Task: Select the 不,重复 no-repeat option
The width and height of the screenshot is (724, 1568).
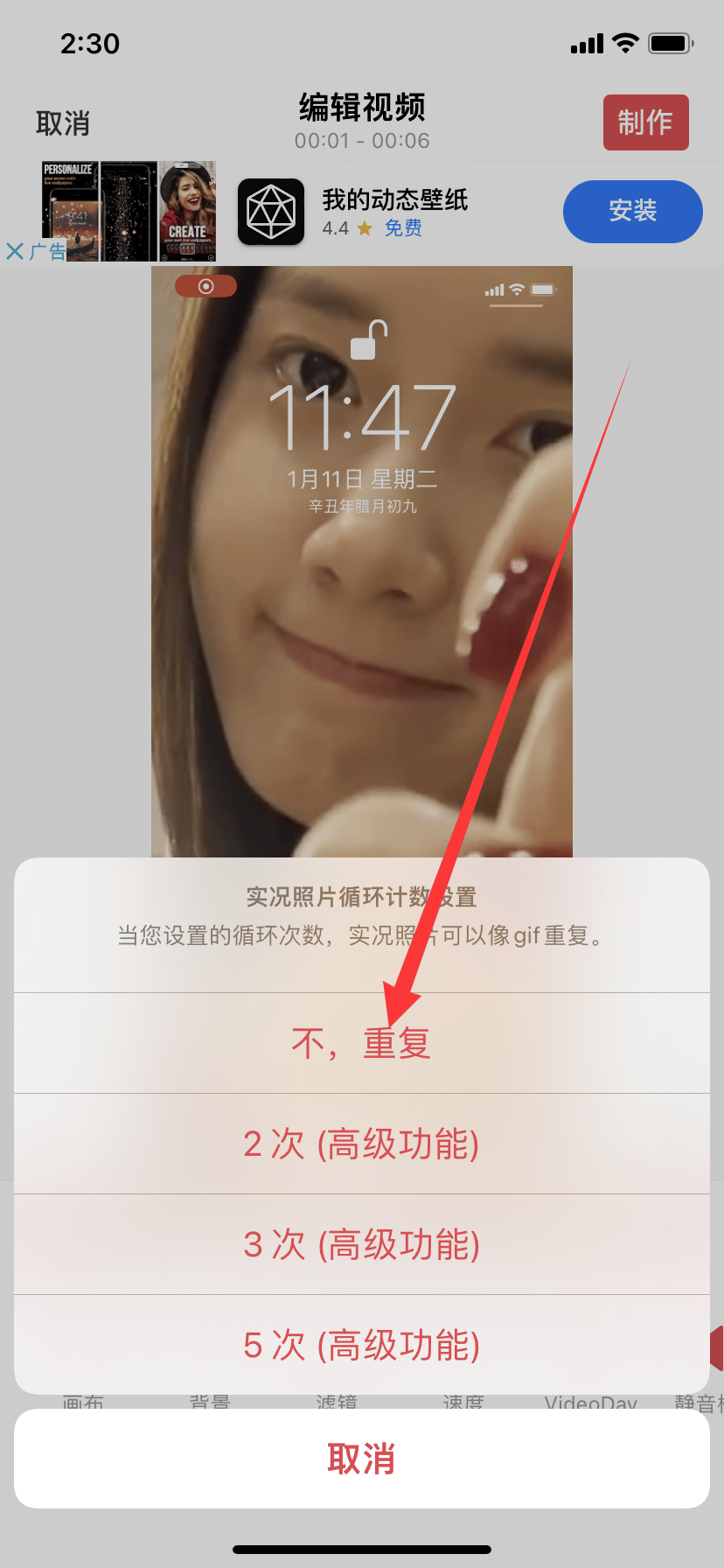Action: click(x=361, y=1043)
